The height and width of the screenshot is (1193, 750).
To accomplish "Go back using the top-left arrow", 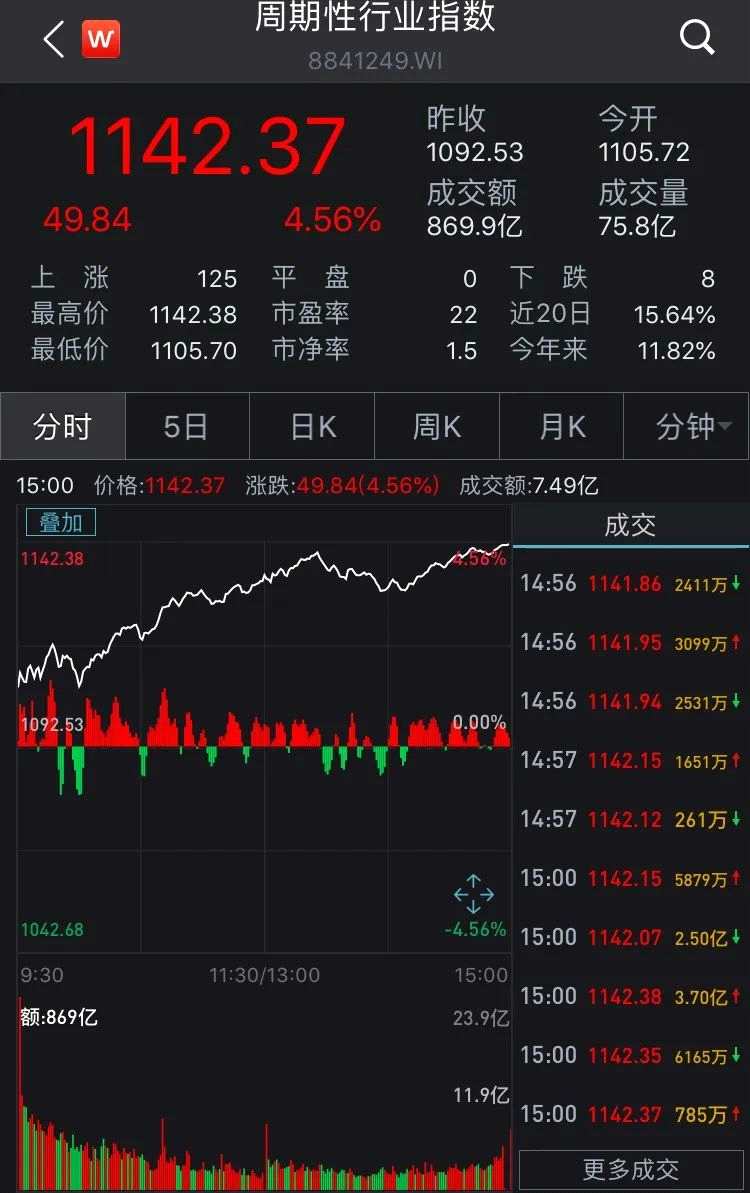I will coord(54,40).
